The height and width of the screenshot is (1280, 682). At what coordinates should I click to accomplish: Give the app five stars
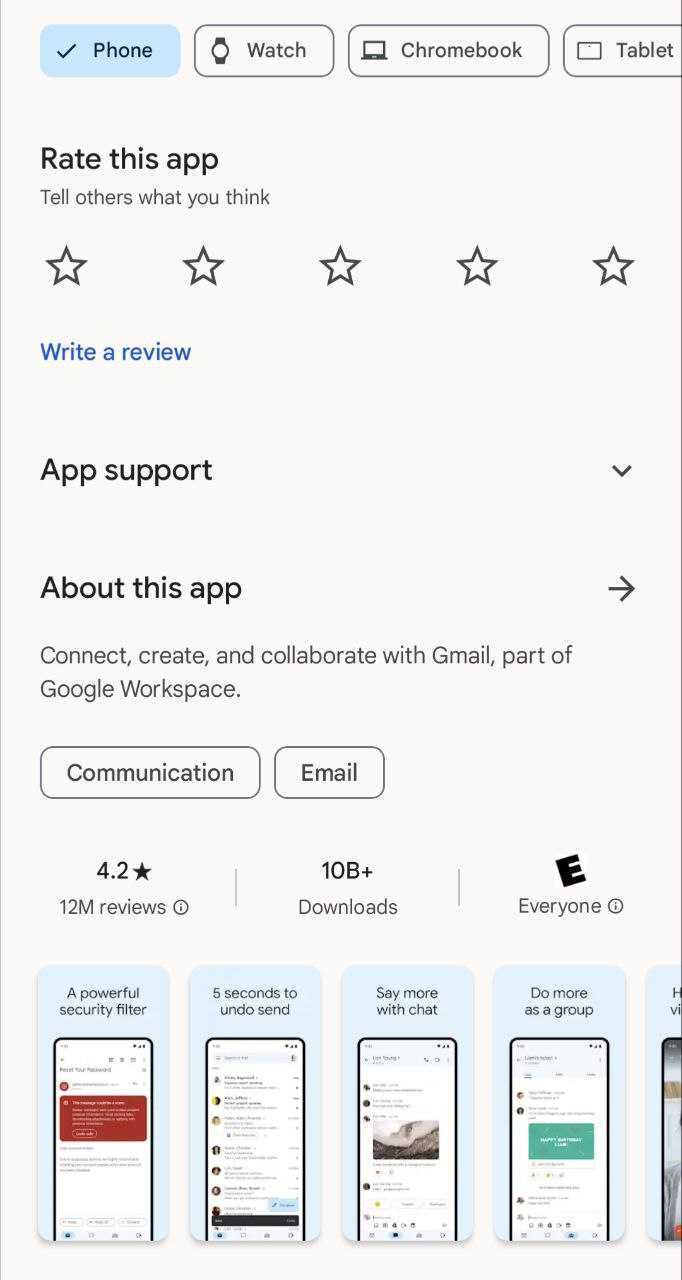tap(613, 267)
